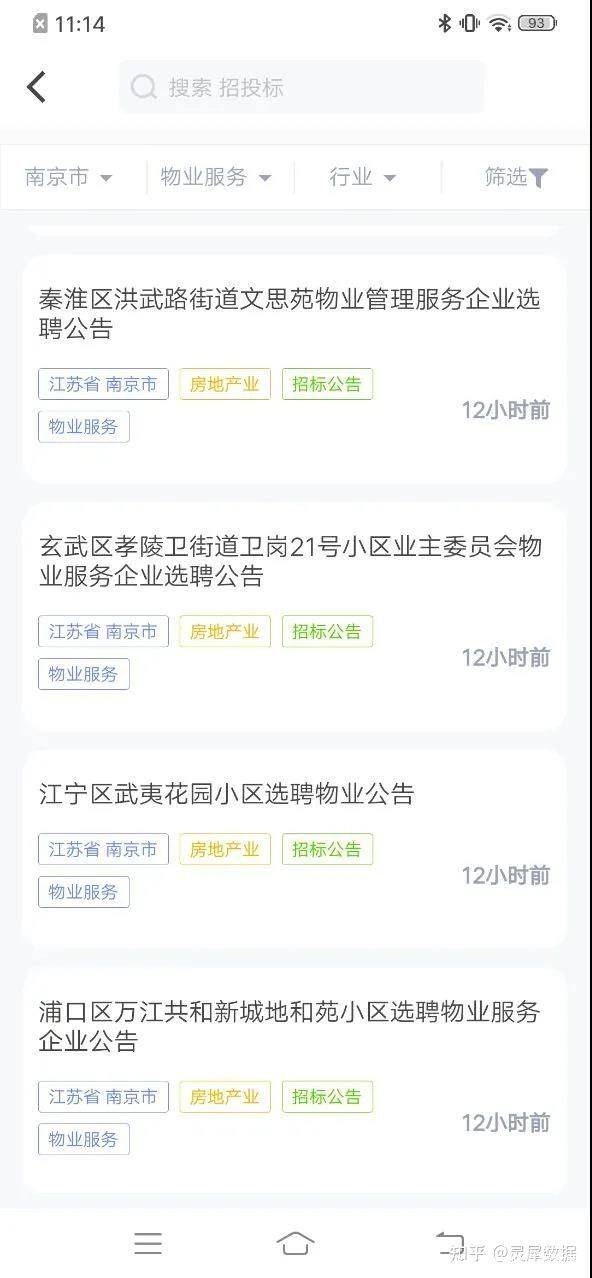
Task: View the 江宁区武夷花园小区选聘物业公告 card
Action: (x=294, y=848)
